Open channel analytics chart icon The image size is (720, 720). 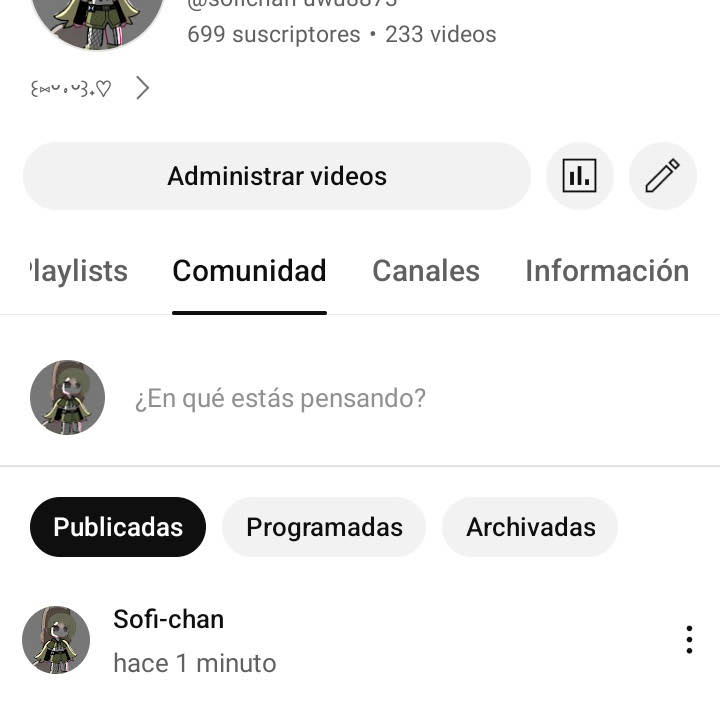point(580,176)
